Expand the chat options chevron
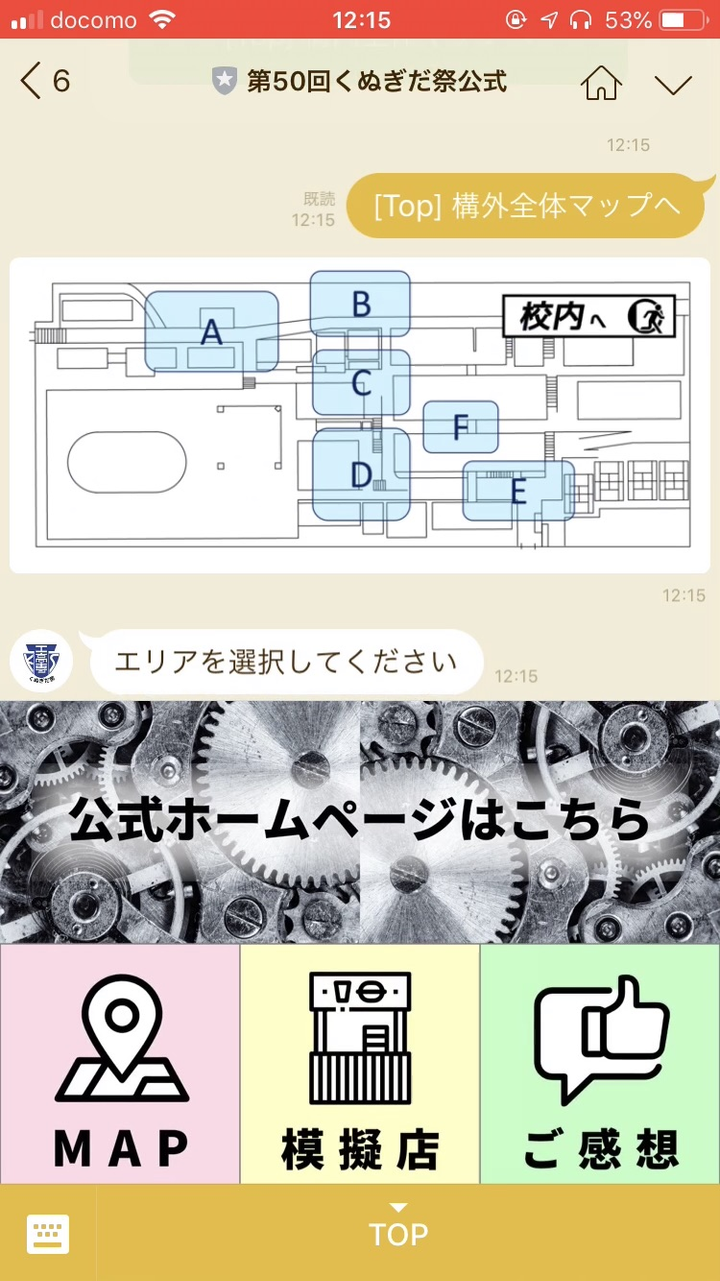The width and height of the screenshot is (720, 1281). (x=673, y=84)
